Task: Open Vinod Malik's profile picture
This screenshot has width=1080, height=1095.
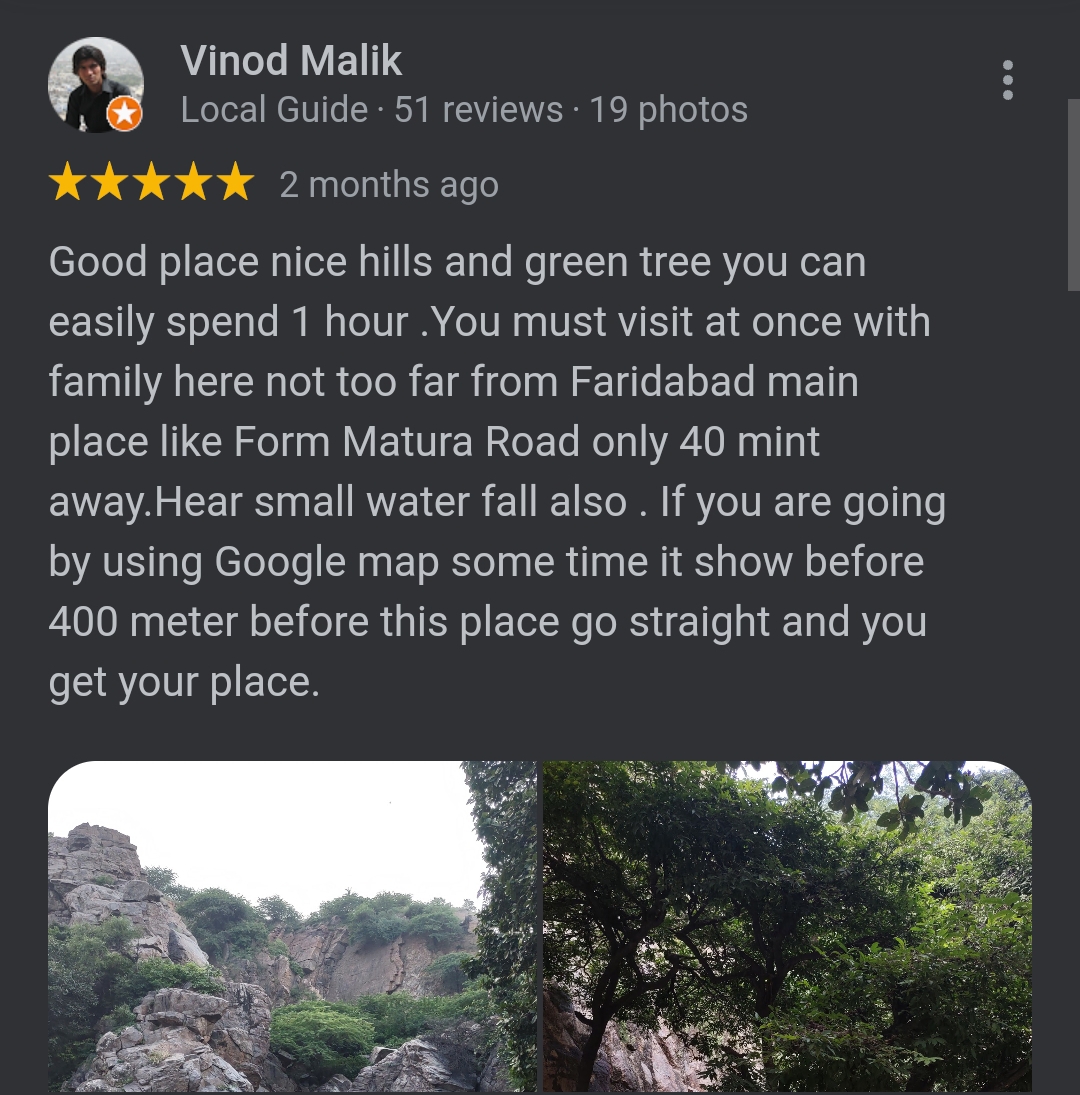Action: 95,85
